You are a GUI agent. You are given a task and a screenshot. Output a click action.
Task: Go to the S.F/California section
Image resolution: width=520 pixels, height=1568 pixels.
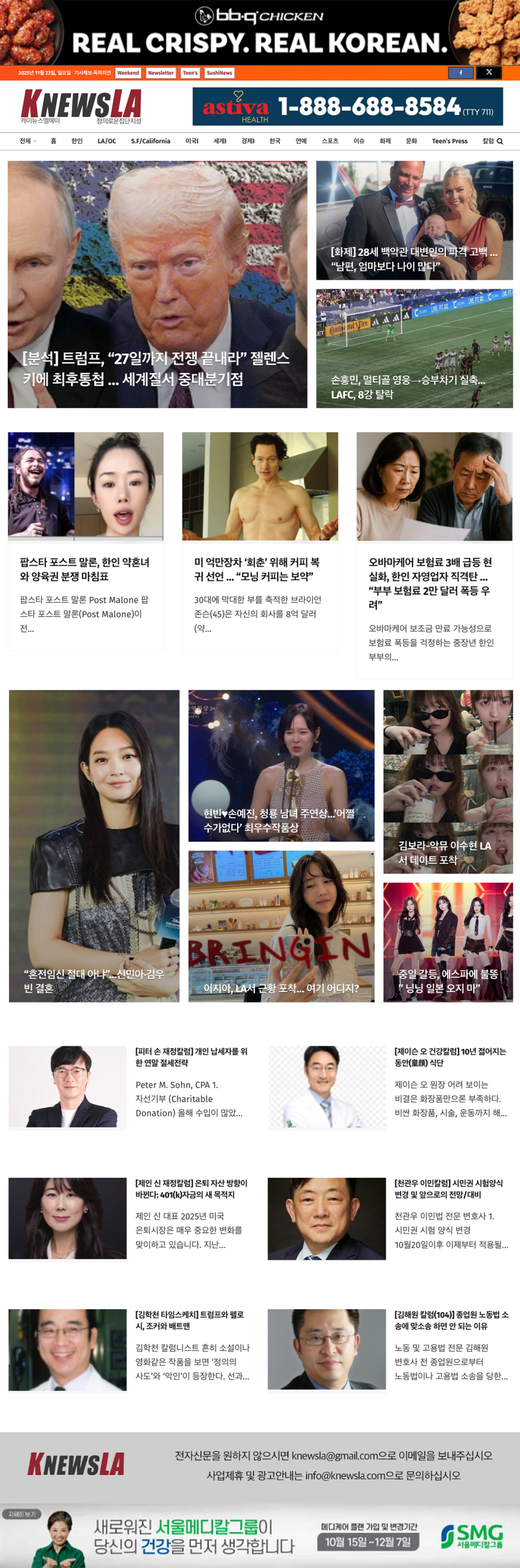[150, 141]
